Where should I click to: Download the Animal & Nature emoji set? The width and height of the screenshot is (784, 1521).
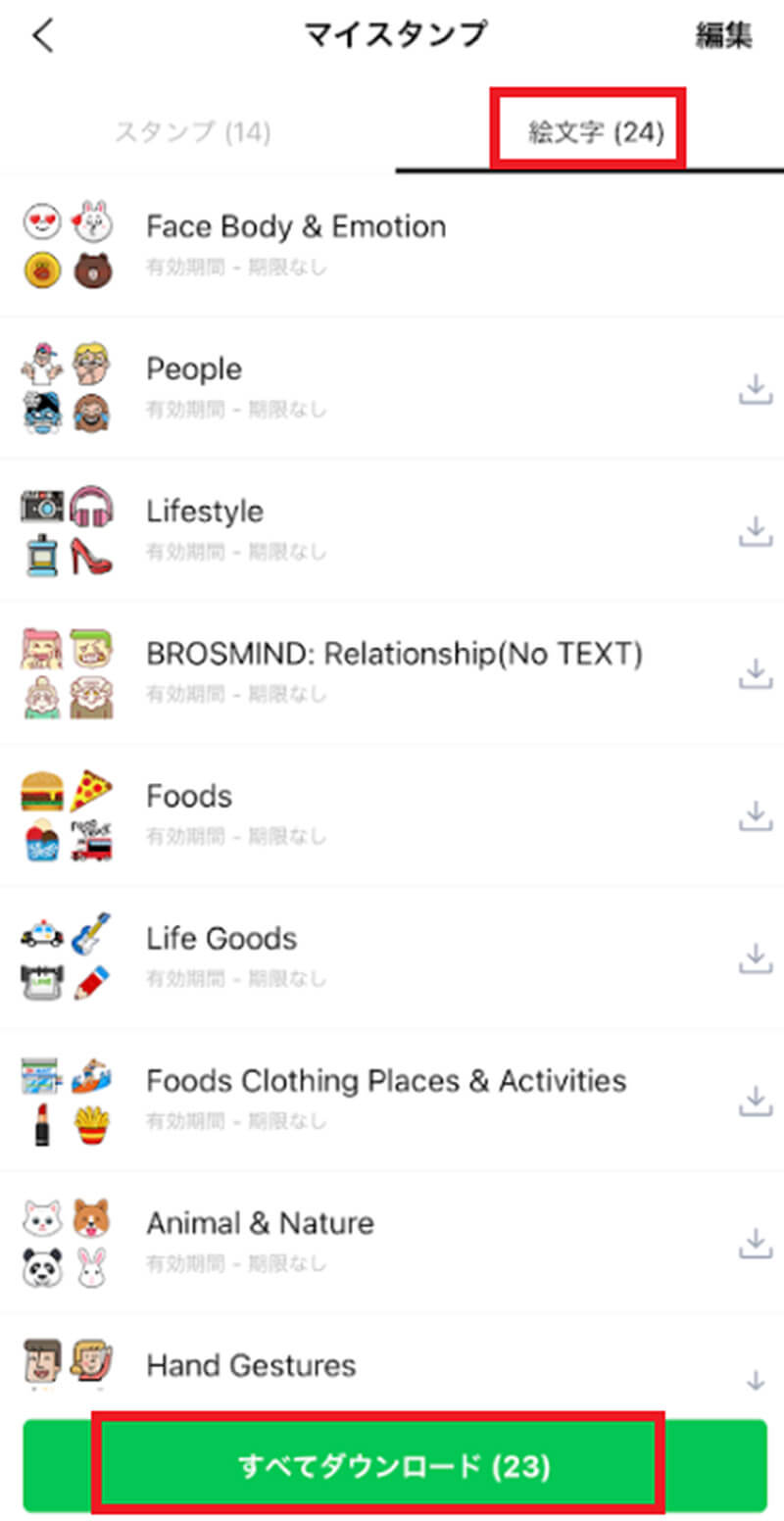pyautogui.click(x=755, y=1242)
